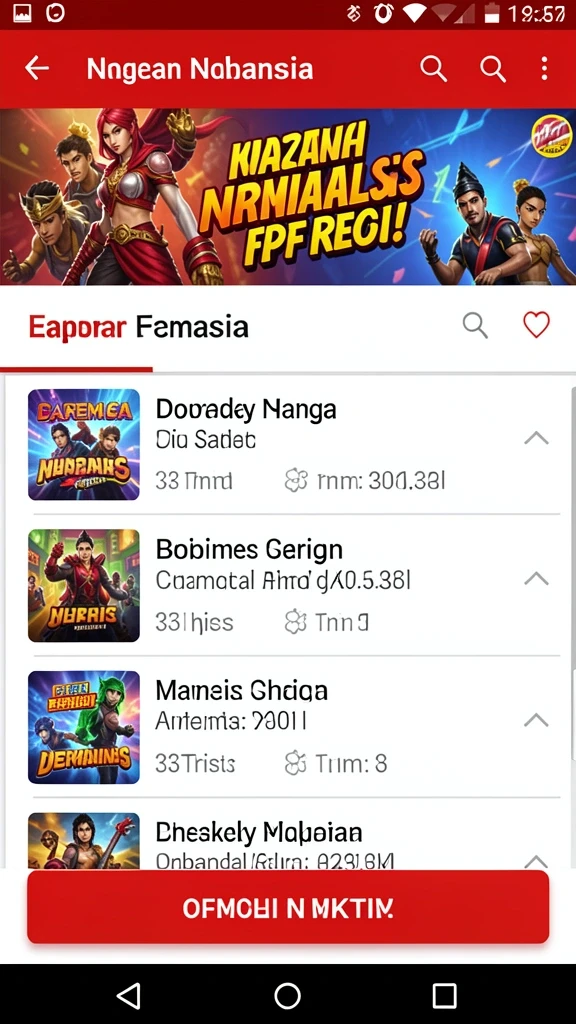Viewport: 576px width, 1024px height.
Task: Go back using the app bar arrow
Action: pyautogui.click(x=37, y=68)
